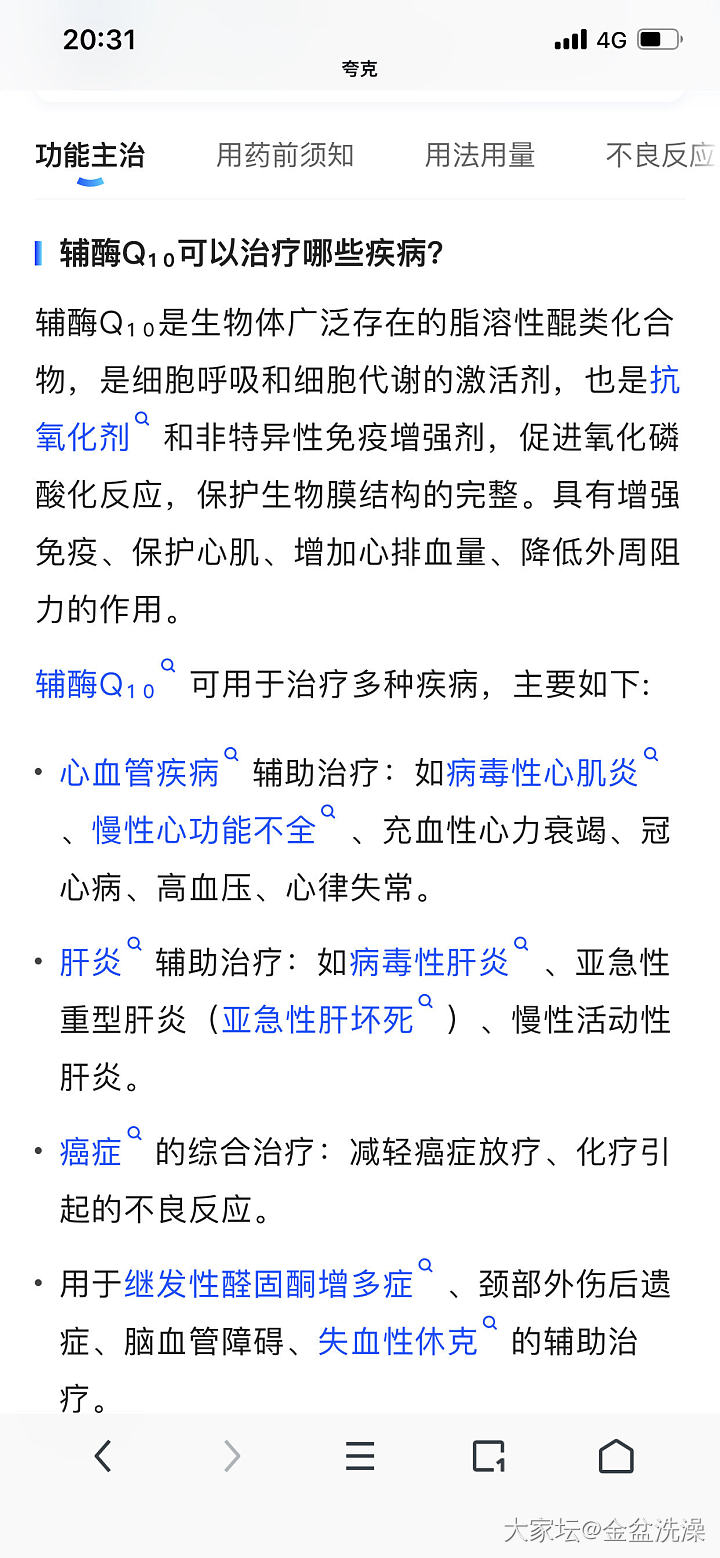The image size is (720, 1558).
Task: Switch to the 用法用量 tab
Action: (480, 155)
